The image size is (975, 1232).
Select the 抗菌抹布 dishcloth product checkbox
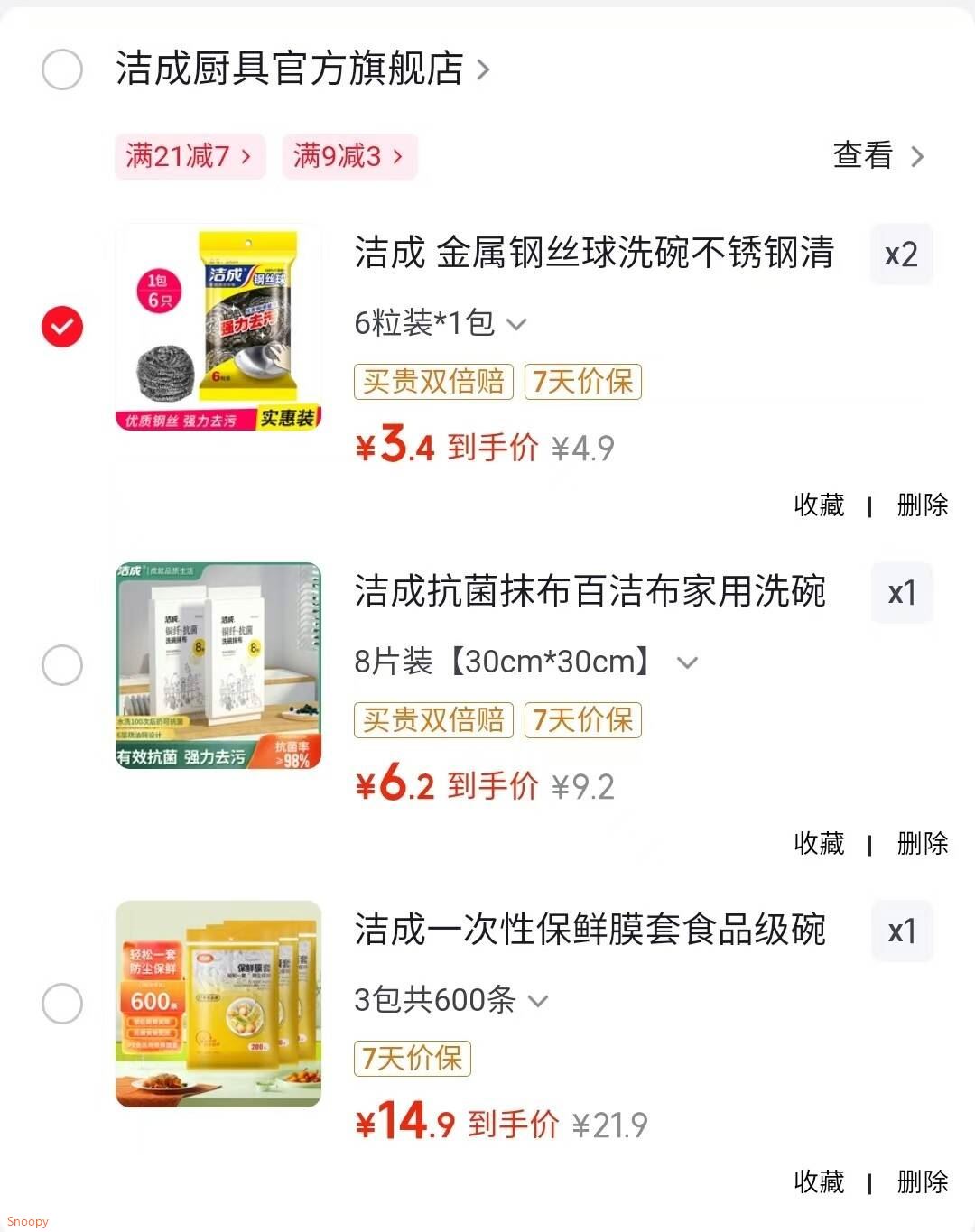click(x=61, y=665)
